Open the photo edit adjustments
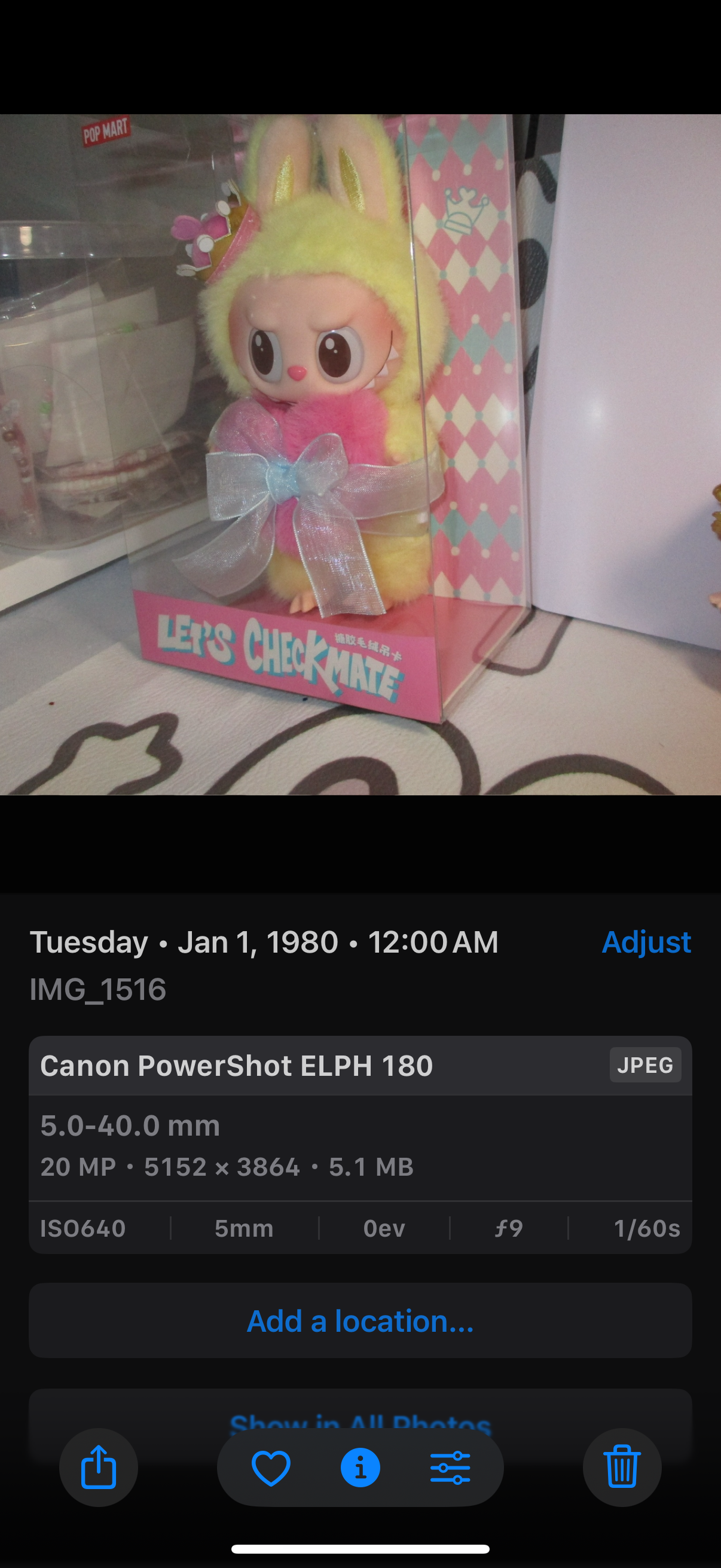 [450, 1467]
